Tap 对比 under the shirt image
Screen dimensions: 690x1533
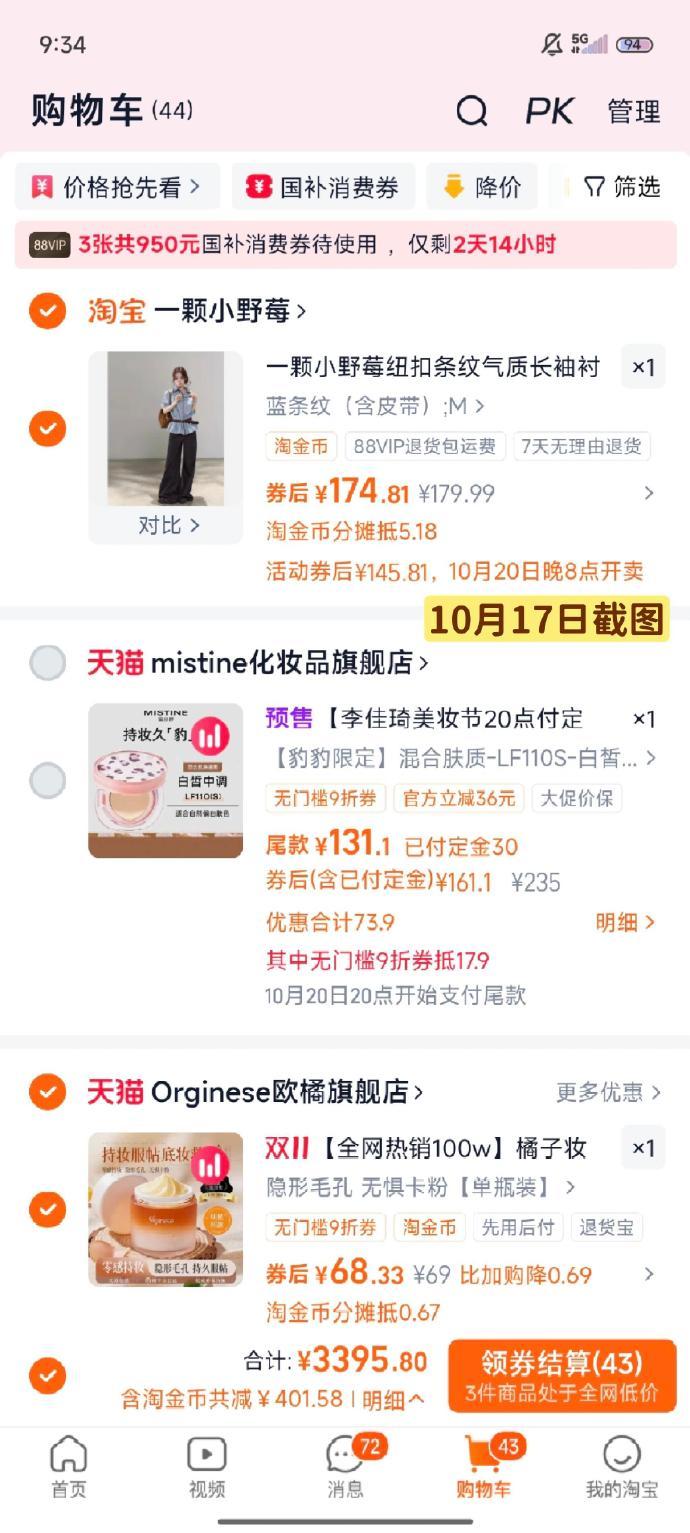coord(167,525)
